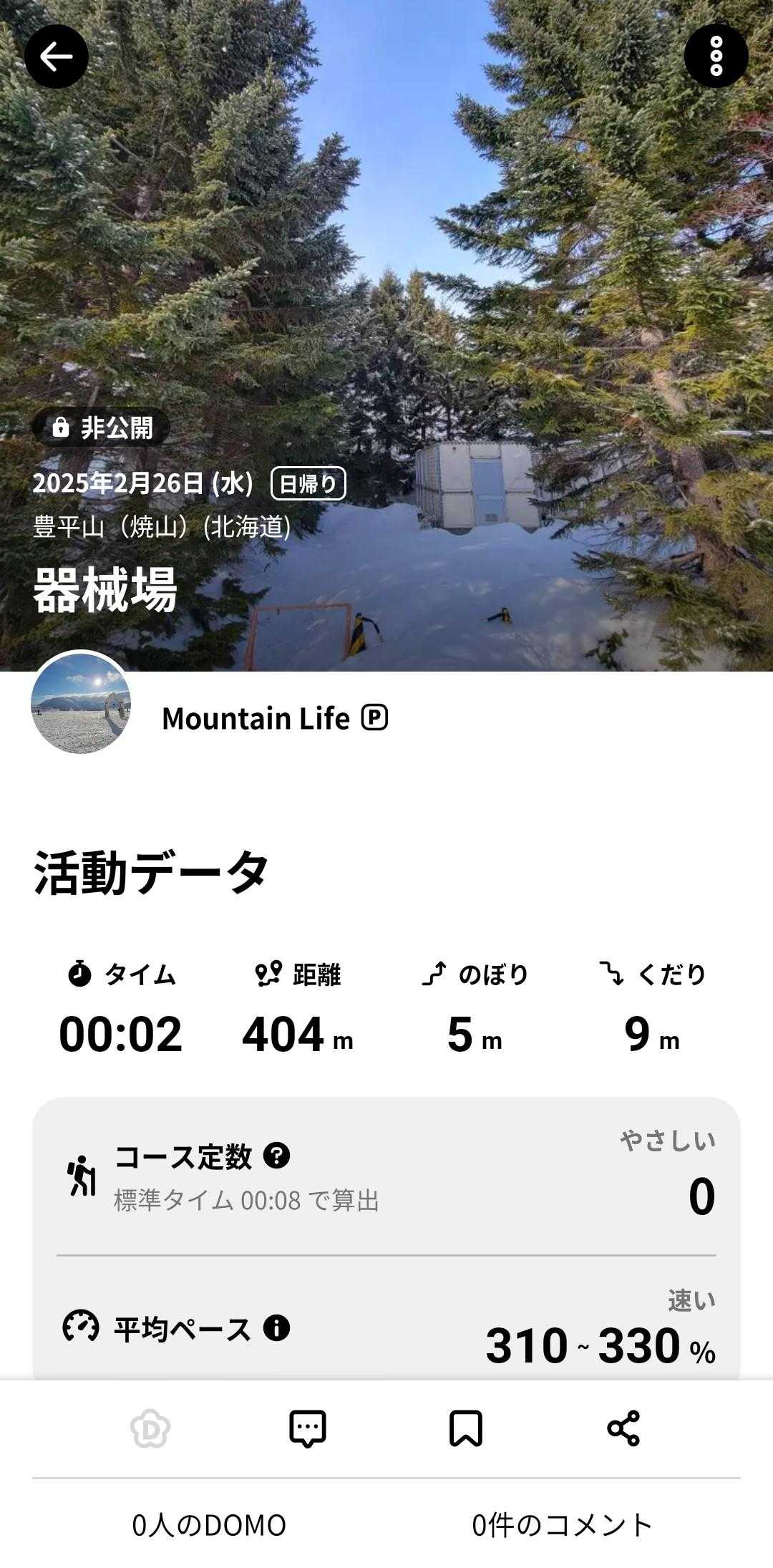
Task: Open Mountain Life's profile picture
Action: coord(81,702)
